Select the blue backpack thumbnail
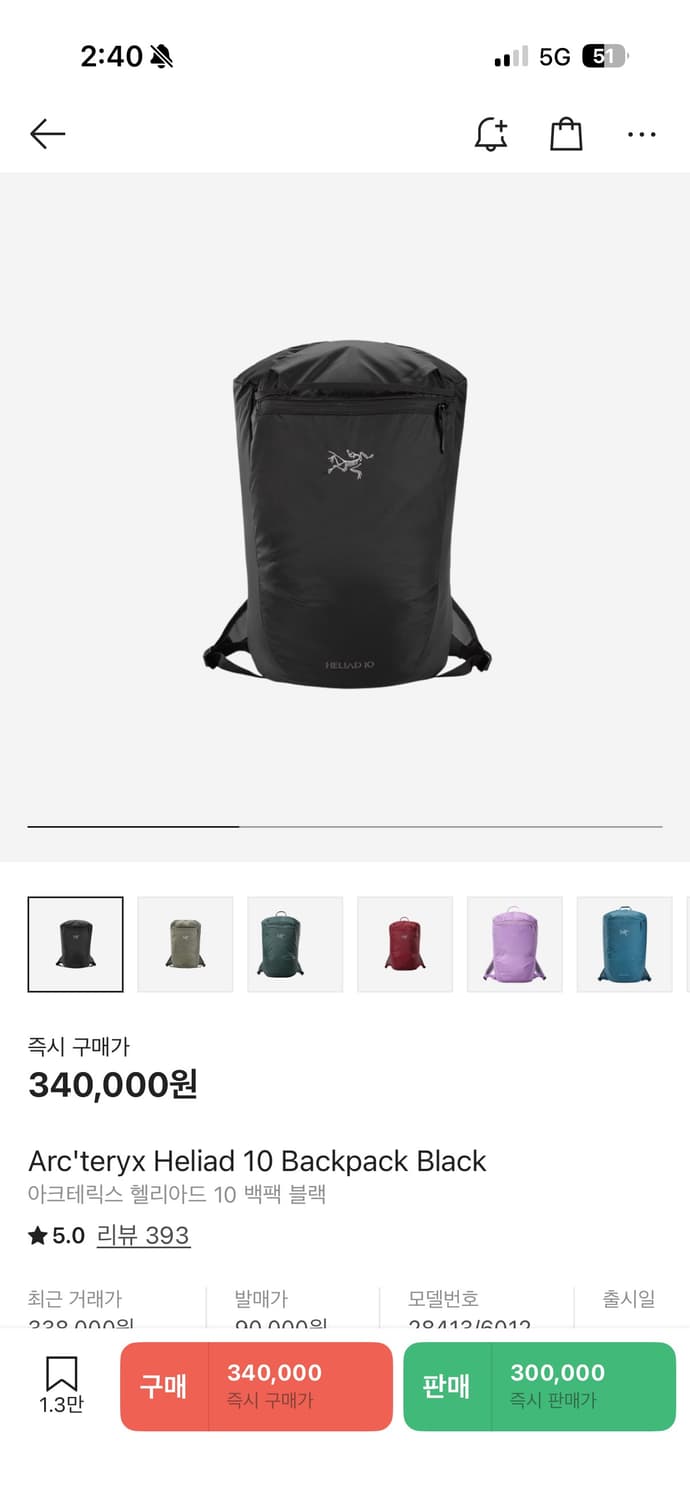This screenshot has height=1500, width=690. [624, 944]
